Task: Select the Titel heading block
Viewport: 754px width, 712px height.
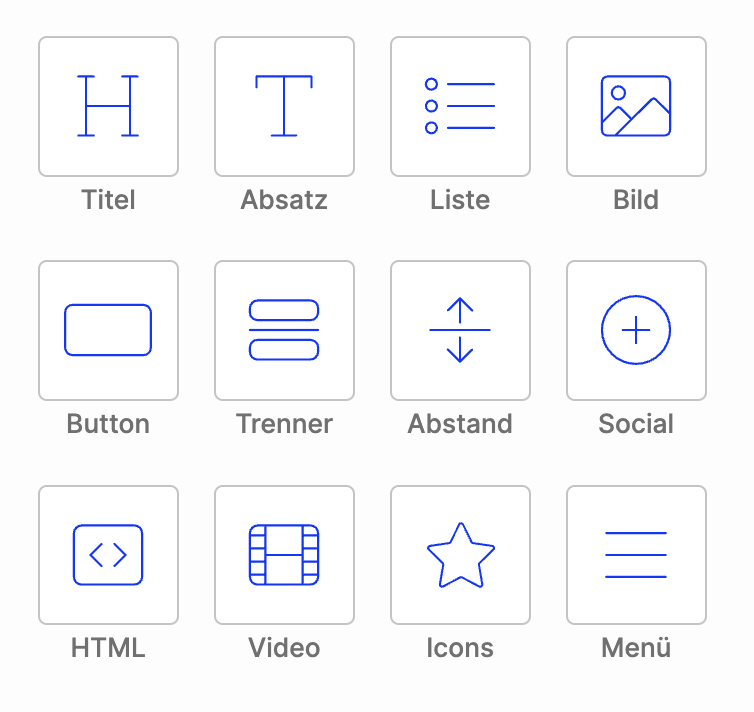Action: pos(108,106)
